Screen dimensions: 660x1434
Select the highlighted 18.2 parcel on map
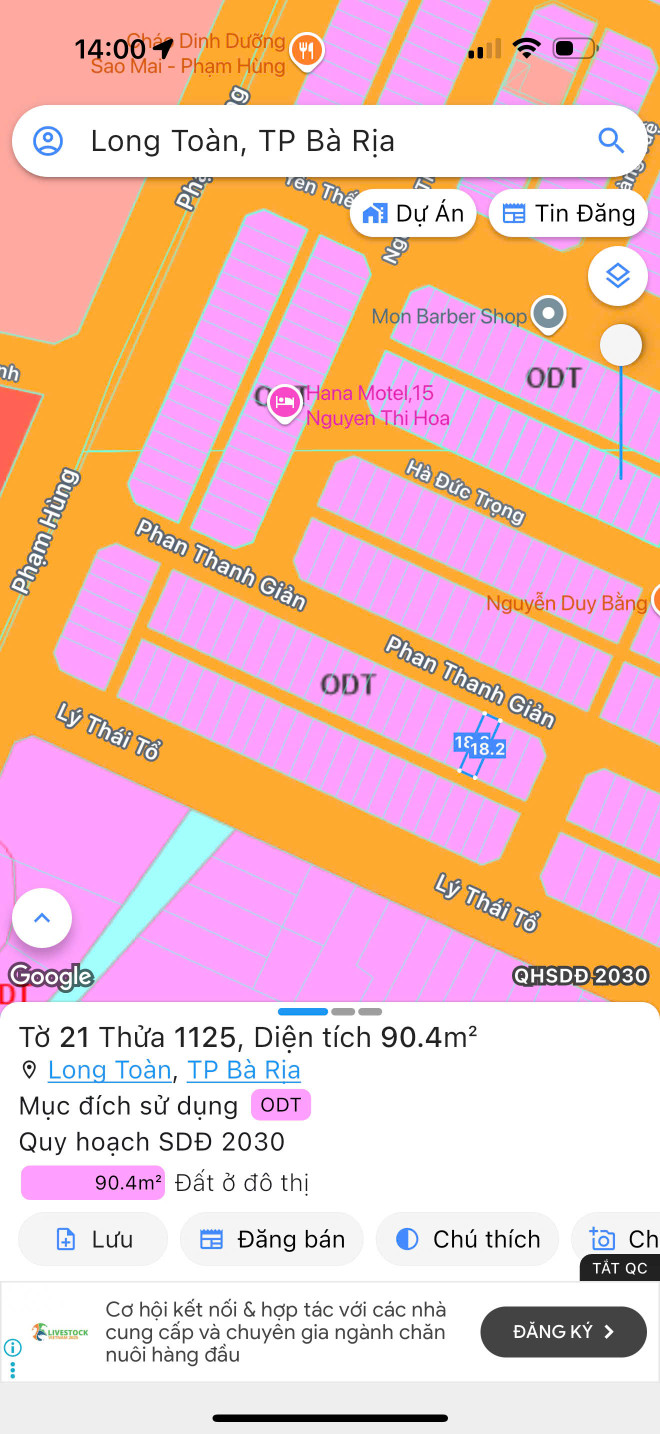(478, 745)
